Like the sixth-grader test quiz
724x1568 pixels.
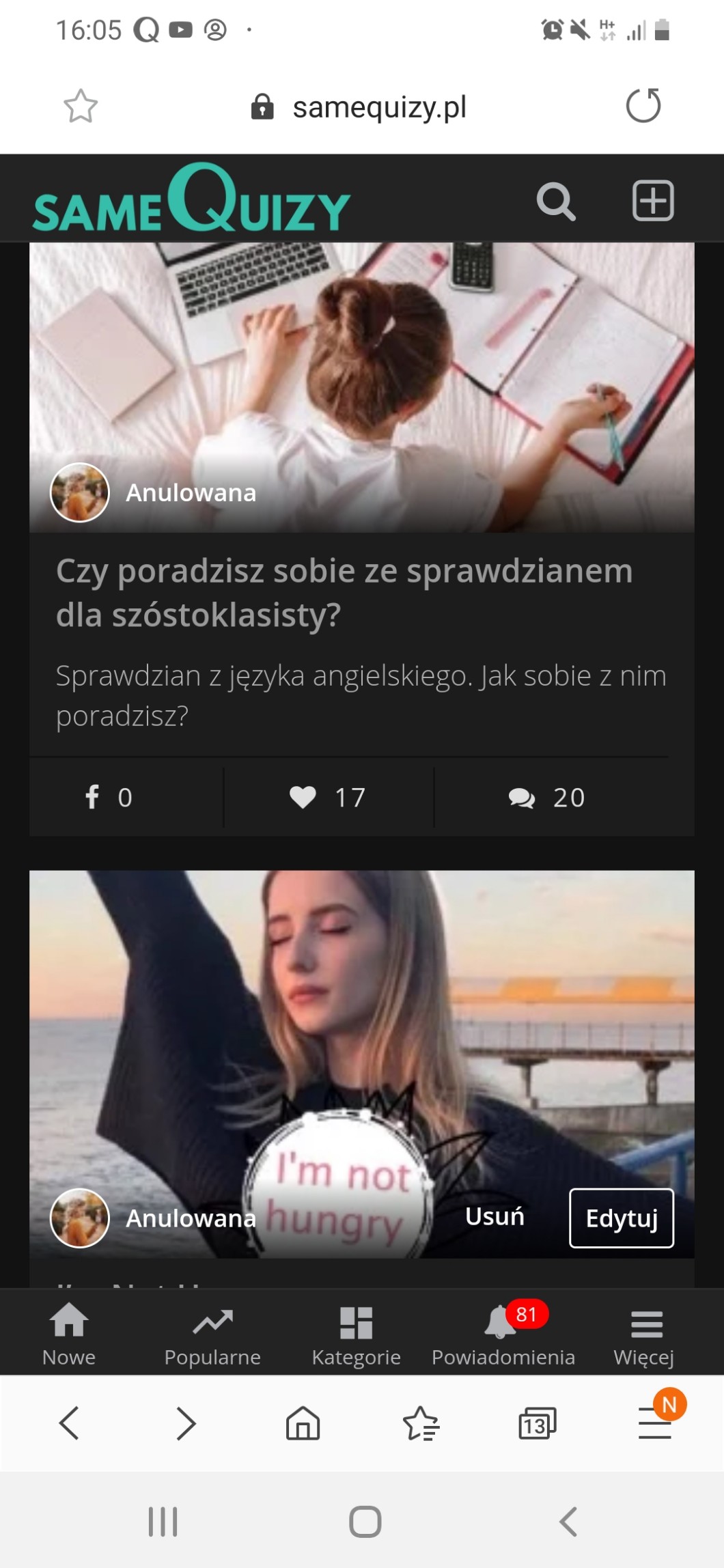point(328,797)
